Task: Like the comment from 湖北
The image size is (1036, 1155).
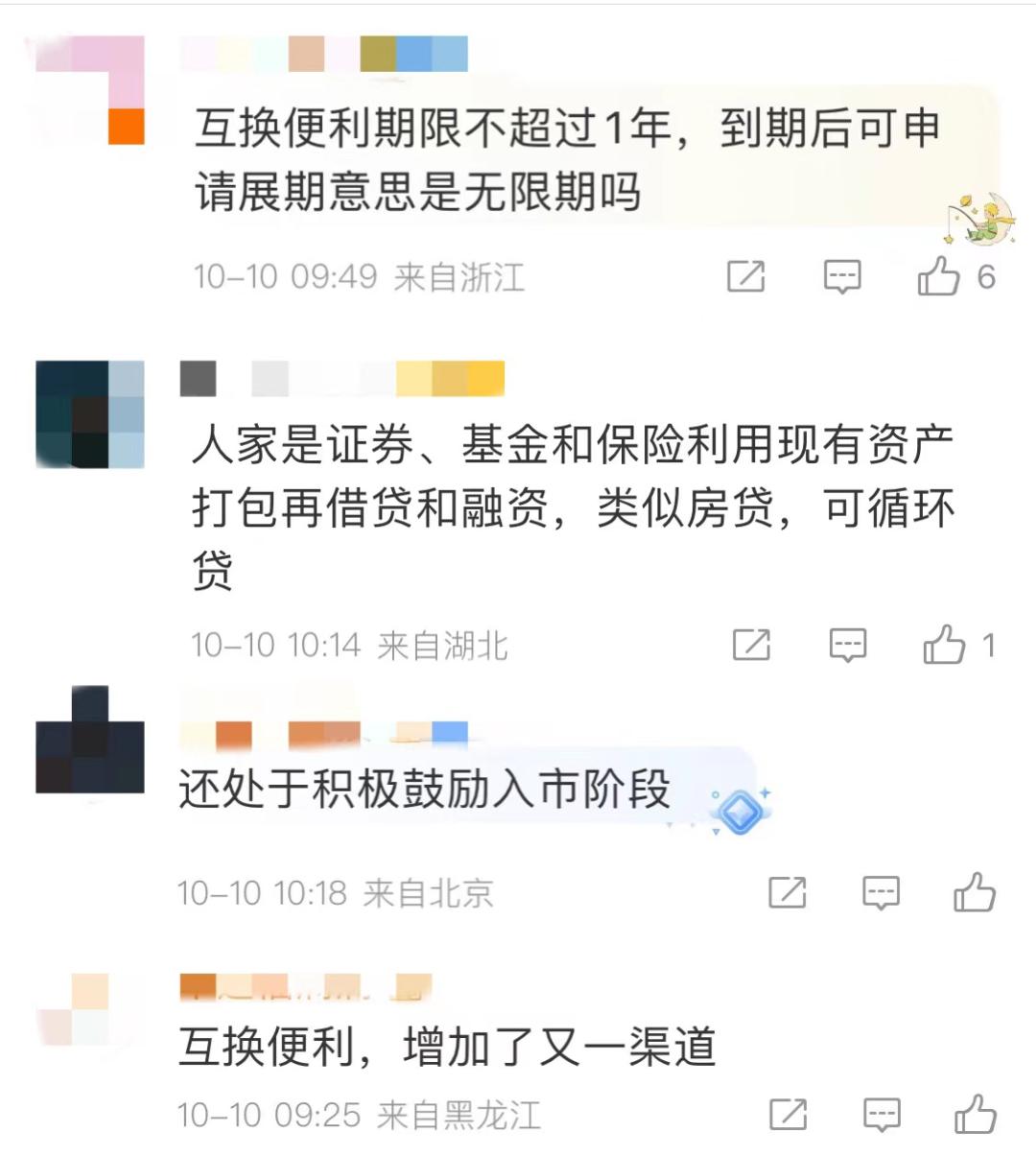Action: click(x=944, y=645)
